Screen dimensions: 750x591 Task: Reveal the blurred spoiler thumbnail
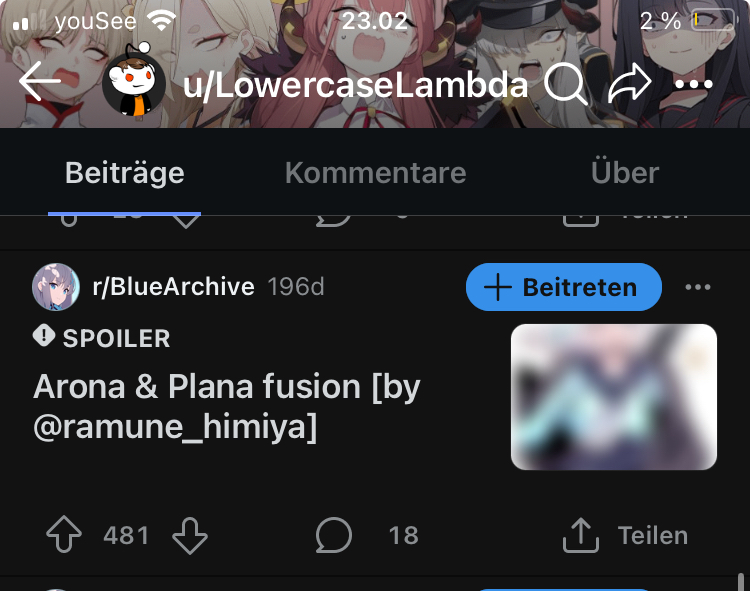[614, 397]
